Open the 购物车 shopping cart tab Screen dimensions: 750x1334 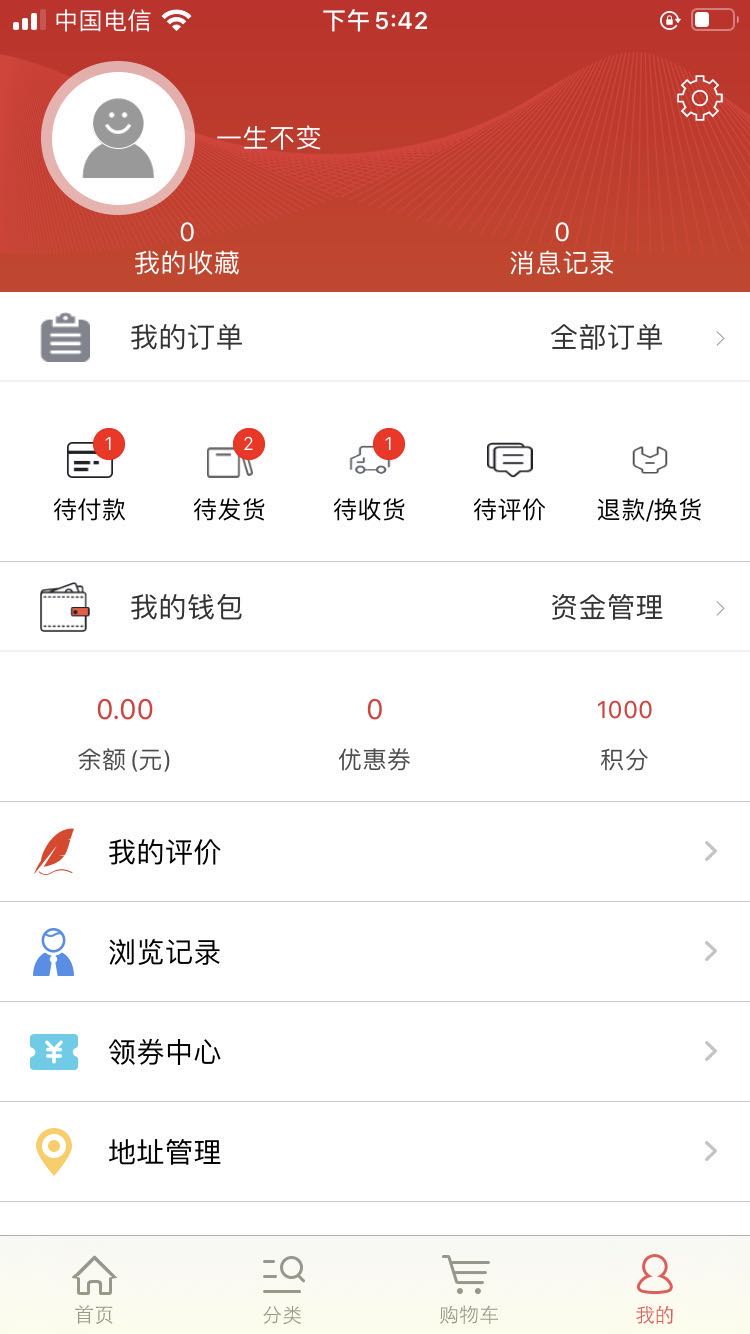point(467,1285)
